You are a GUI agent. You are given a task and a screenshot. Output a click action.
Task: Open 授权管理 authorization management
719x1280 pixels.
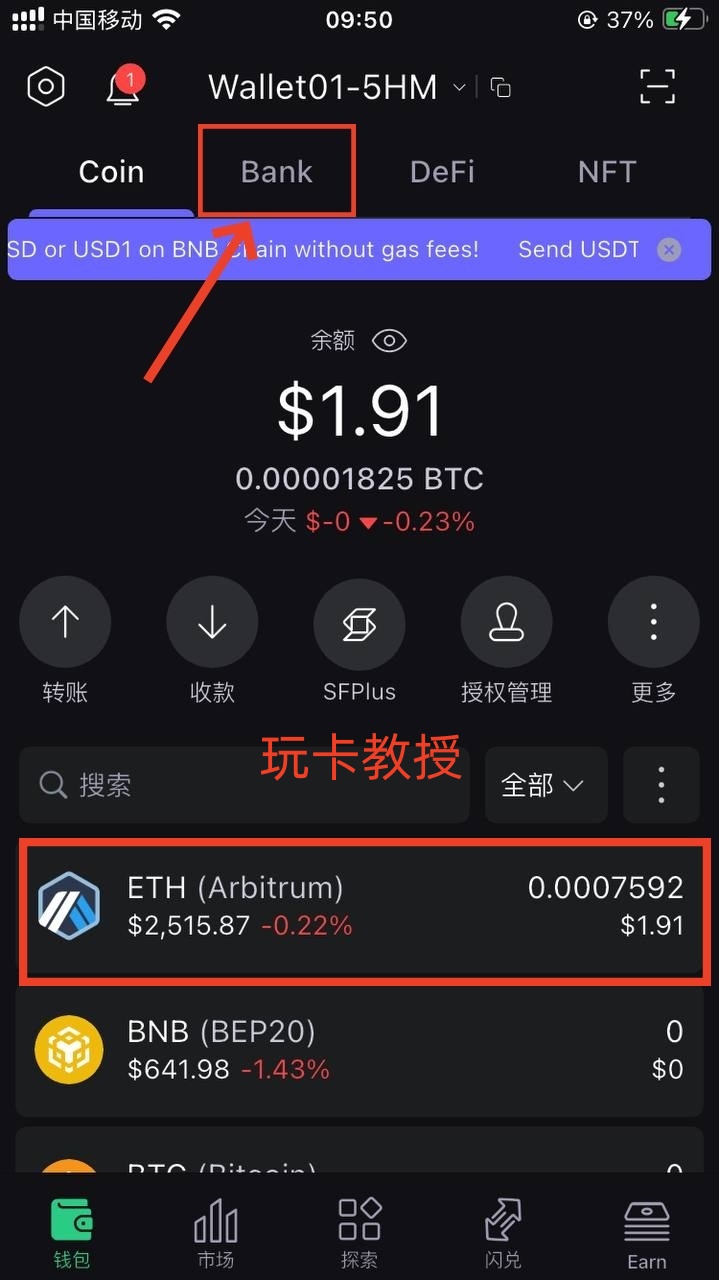[506, 623]
